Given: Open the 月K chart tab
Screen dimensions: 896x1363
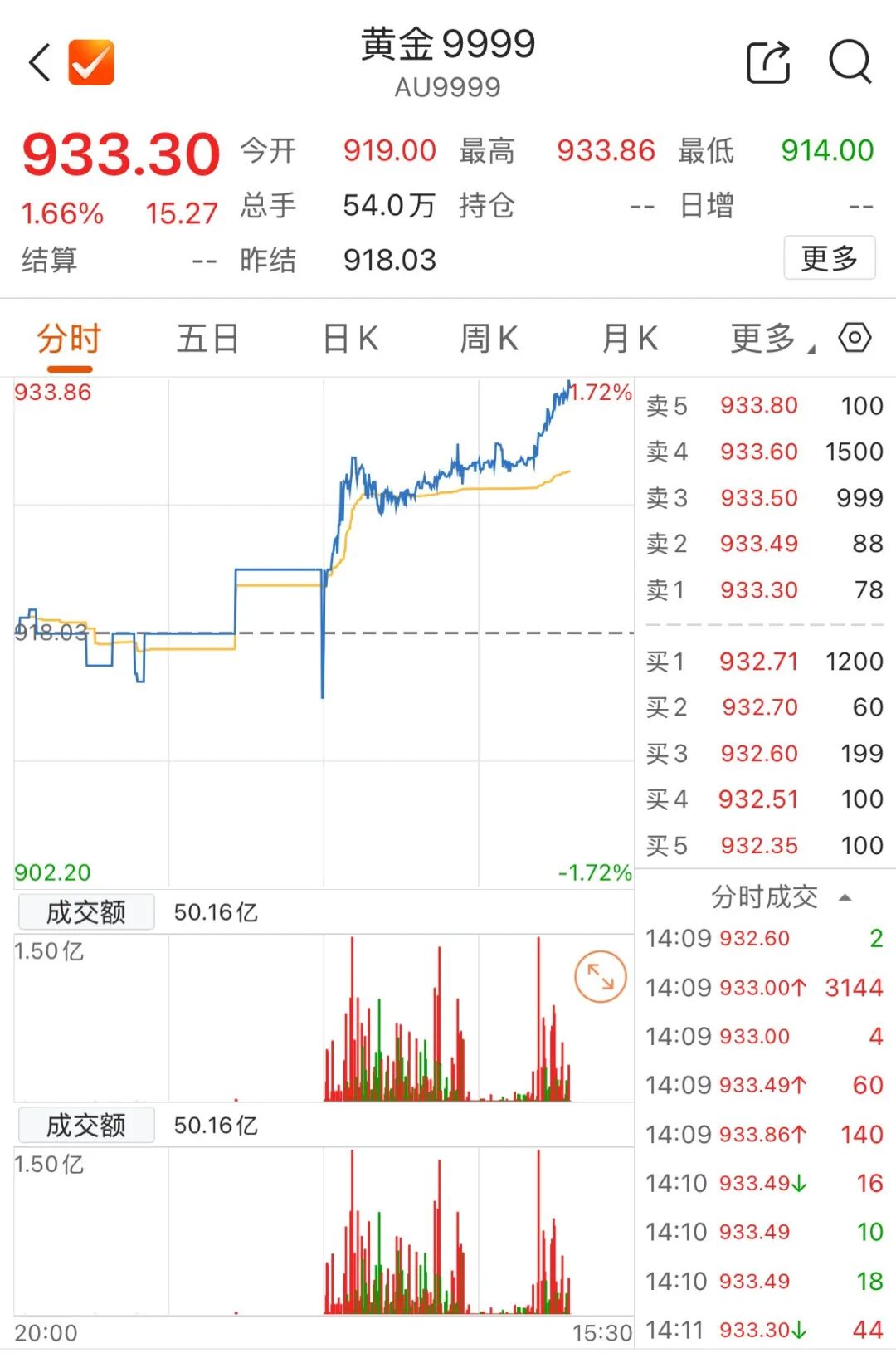Looking at the screenshot, I should pyautogui.click(x=630, y=340).
